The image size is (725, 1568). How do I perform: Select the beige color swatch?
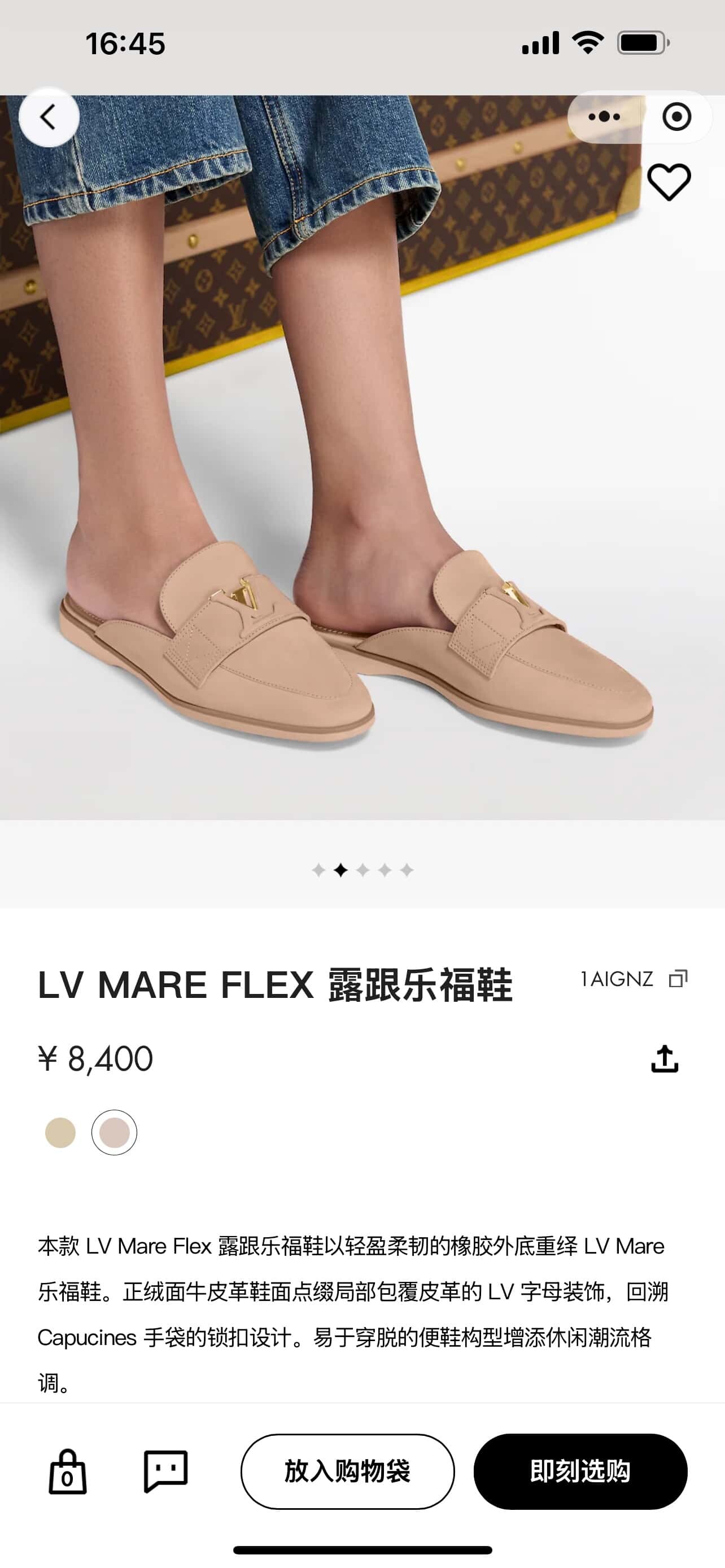(x=60, y=1133)
